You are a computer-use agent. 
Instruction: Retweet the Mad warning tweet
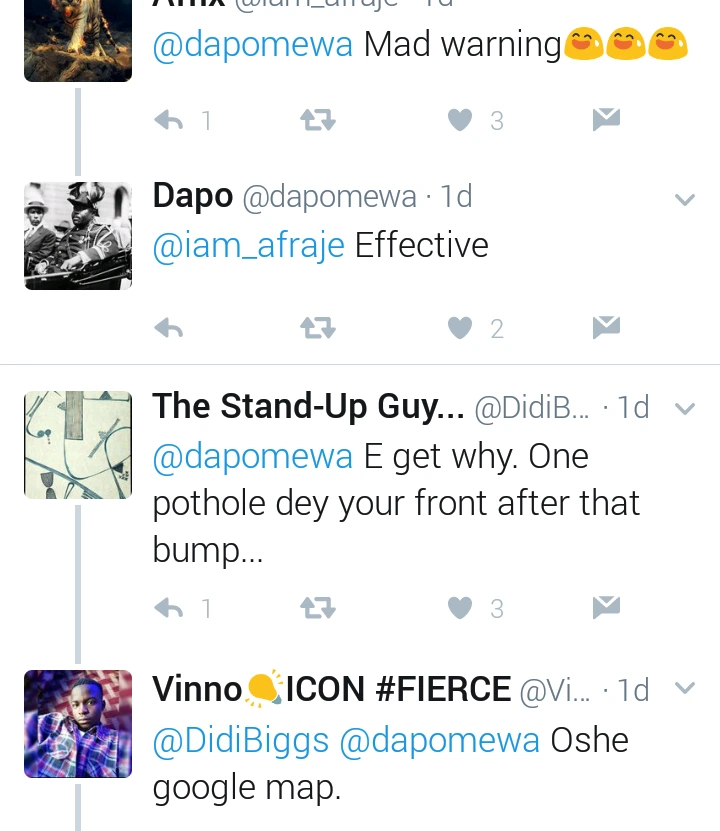318,121
